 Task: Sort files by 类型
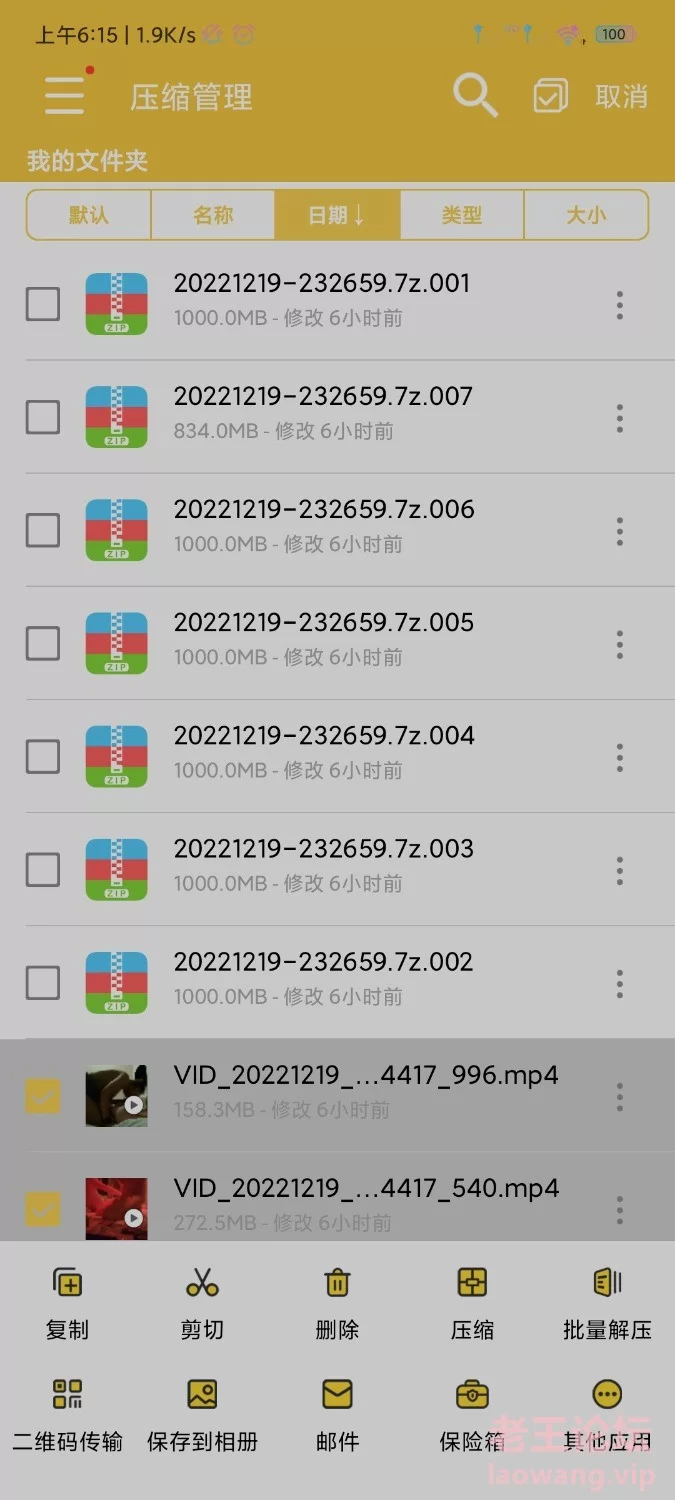pyautogui.click(x=462, y=215)
